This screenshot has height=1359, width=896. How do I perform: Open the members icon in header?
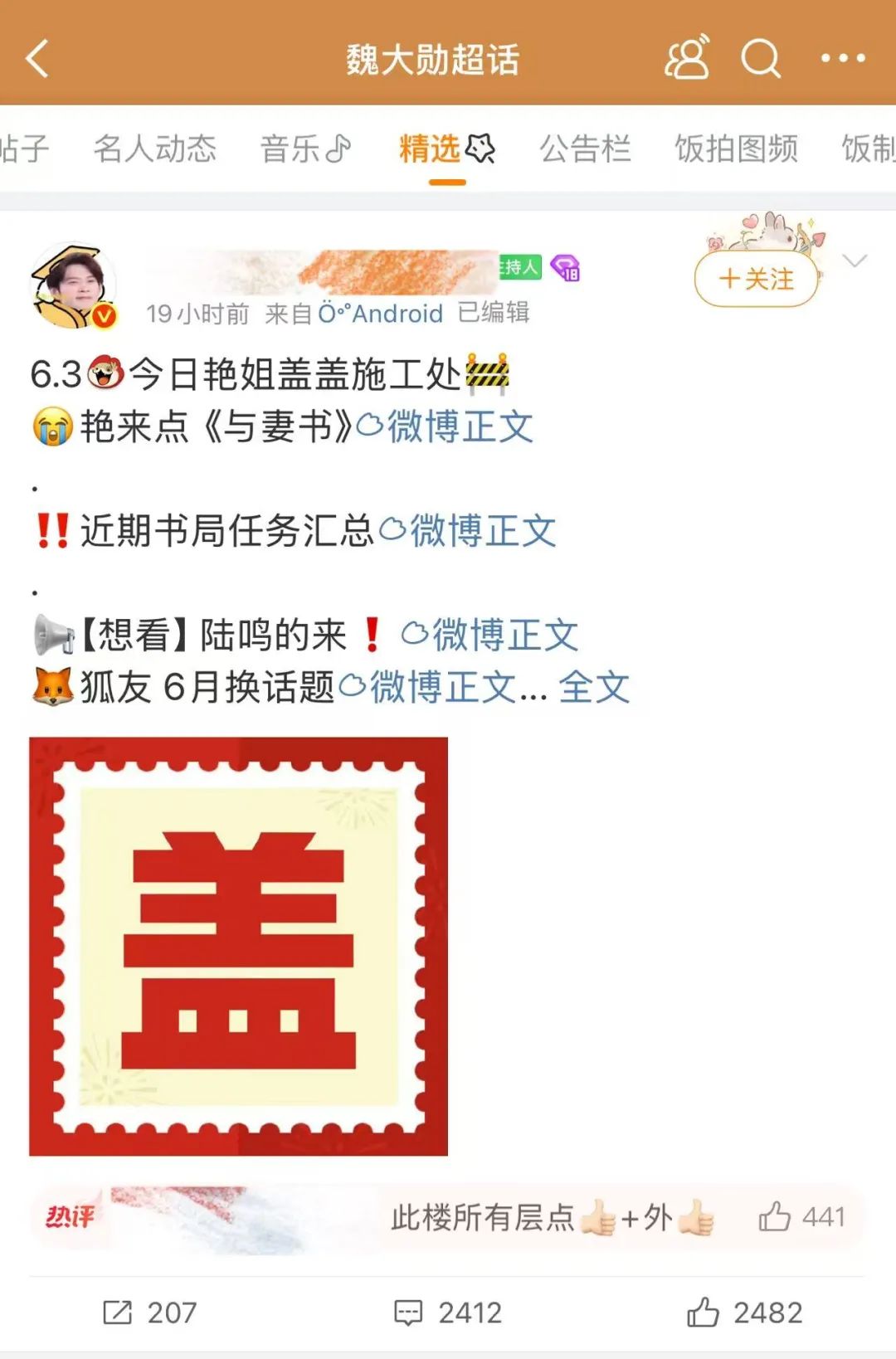pos(687,58)
